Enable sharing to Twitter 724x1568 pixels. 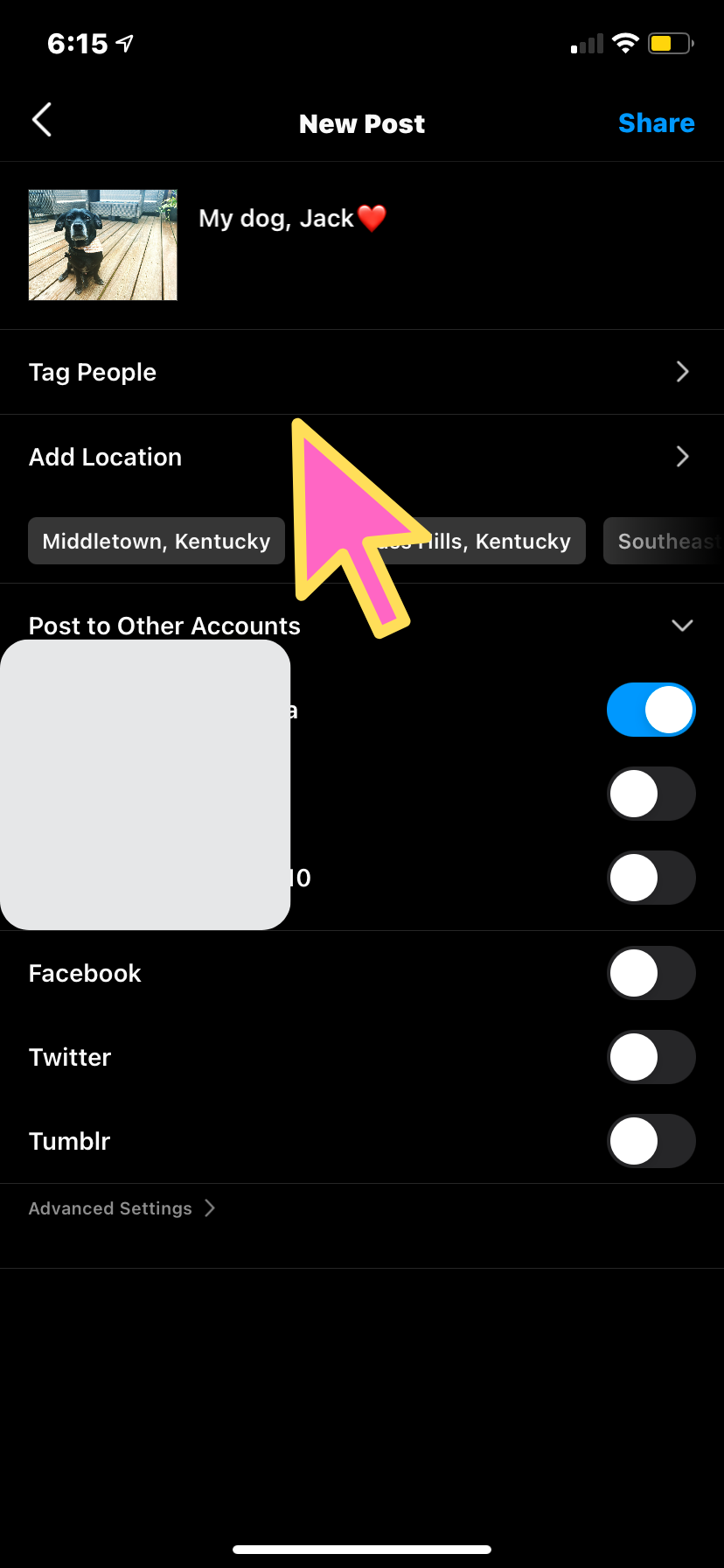[x=651, y=1057]
